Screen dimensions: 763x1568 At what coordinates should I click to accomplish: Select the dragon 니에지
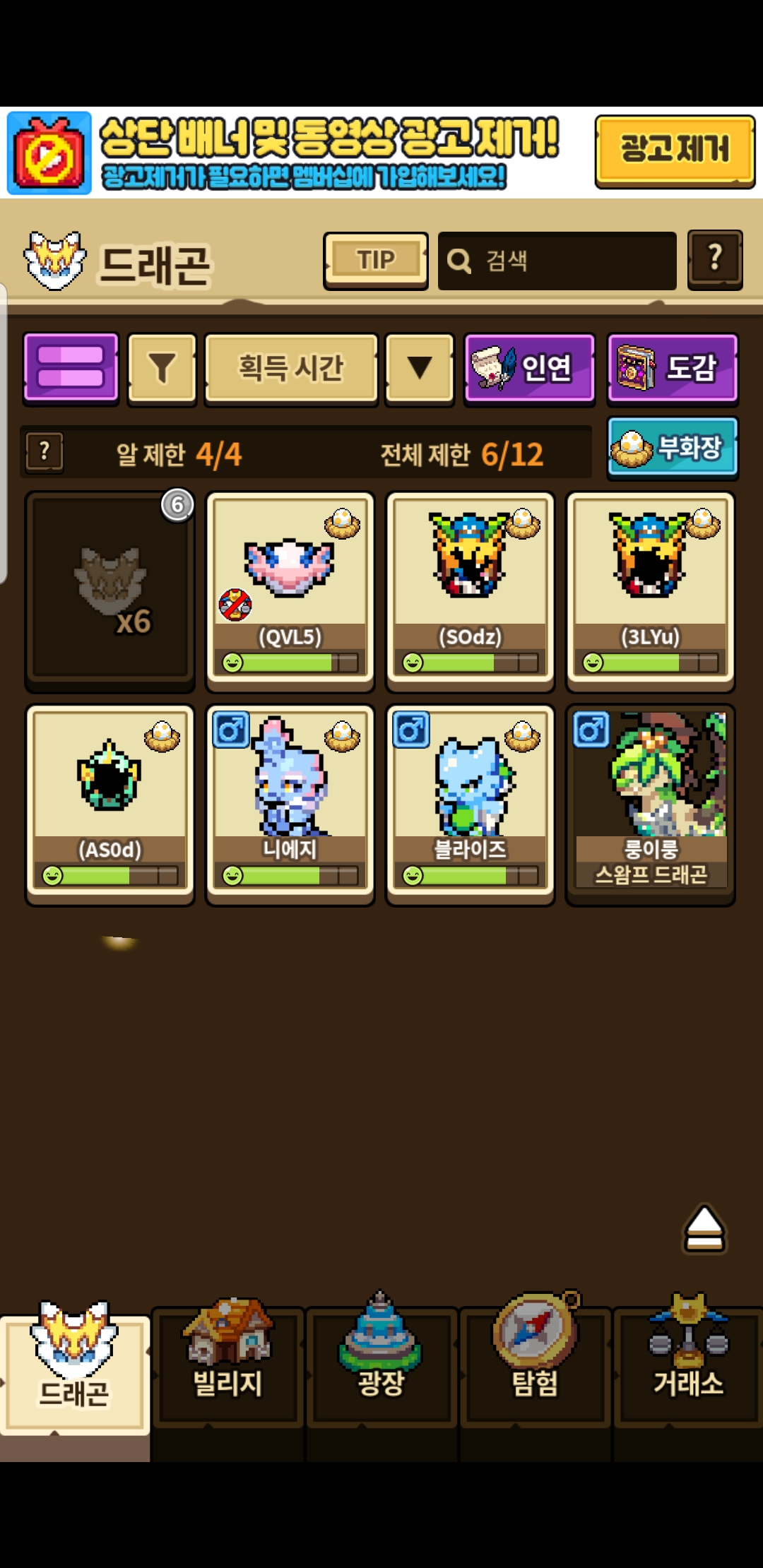click(290, 803)
